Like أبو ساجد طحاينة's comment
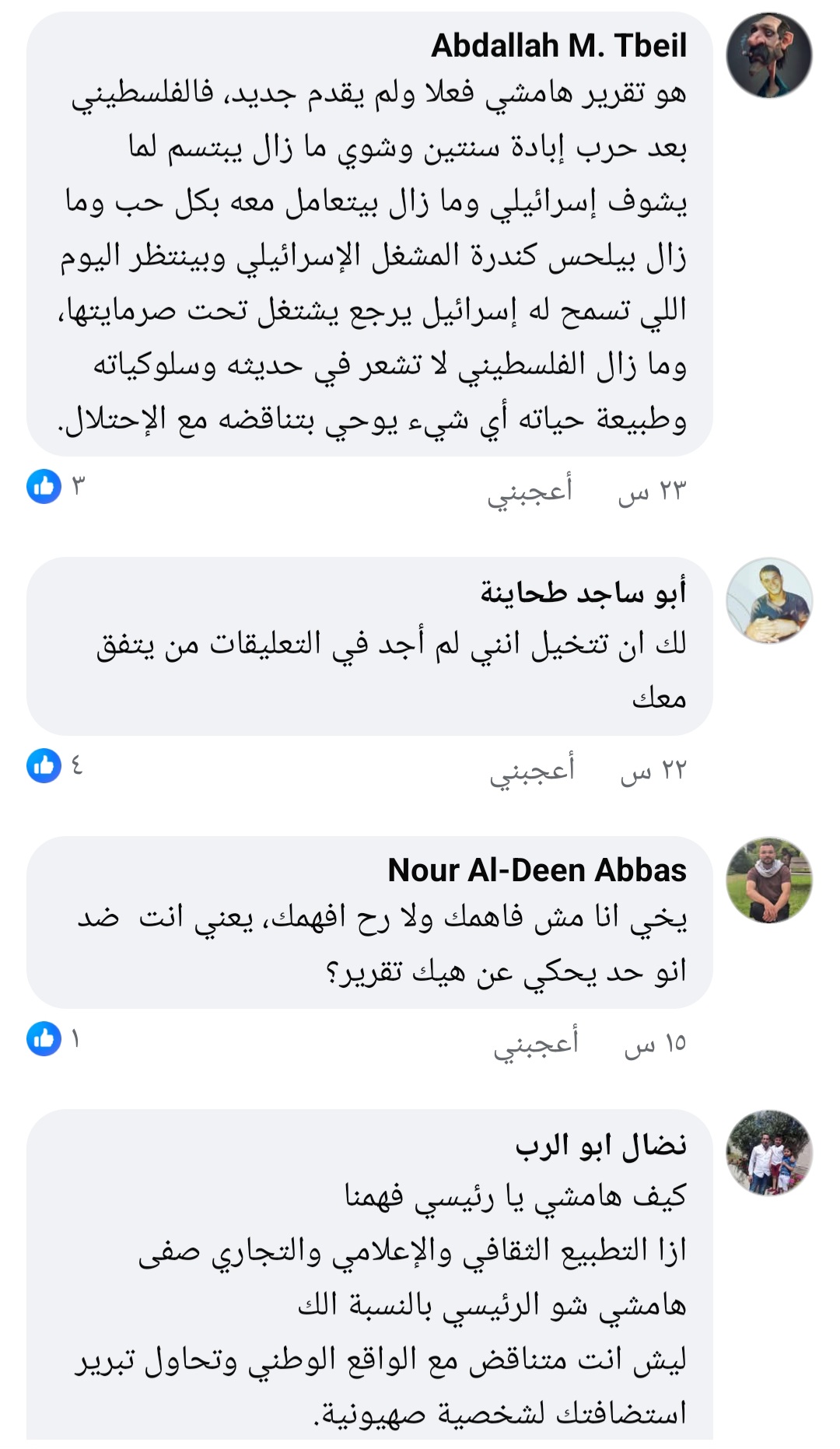 [x=531, y=770]
